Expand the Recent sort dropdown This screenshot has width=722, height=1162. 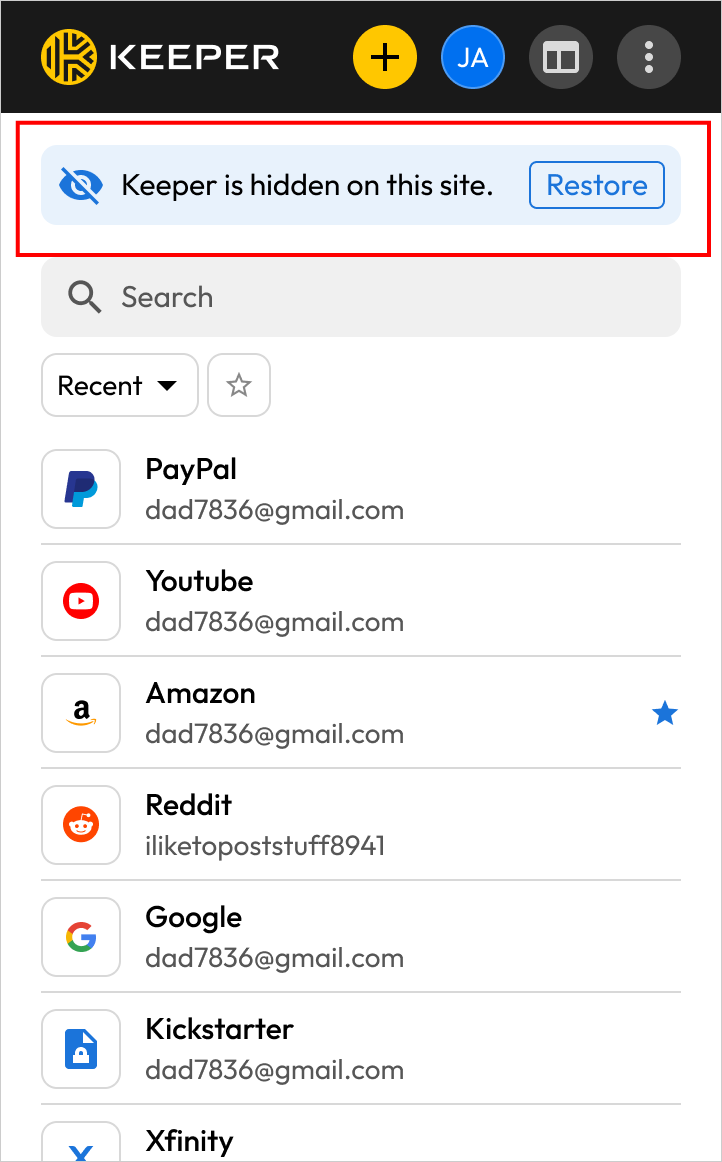[119, 385]
